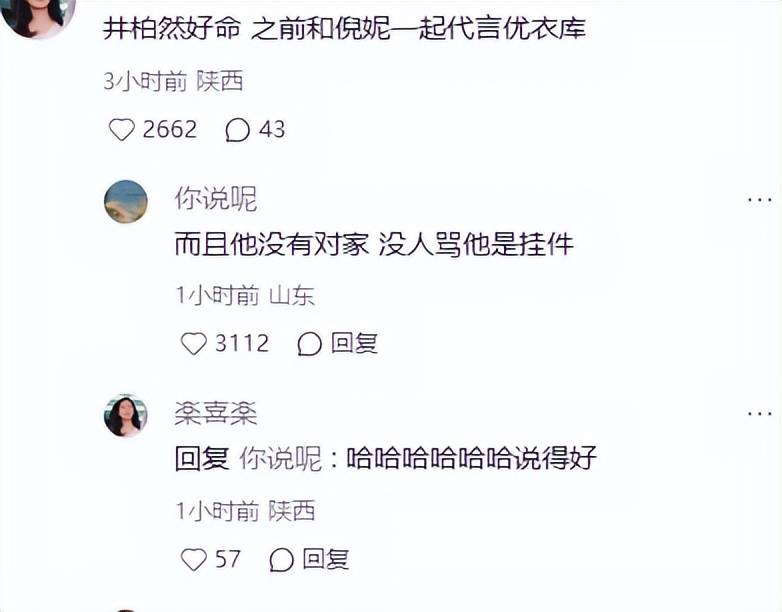Open 楽喜楽's profile avatar
The image size is (782, 612).
pyautogui.click(x=126, y=415)
